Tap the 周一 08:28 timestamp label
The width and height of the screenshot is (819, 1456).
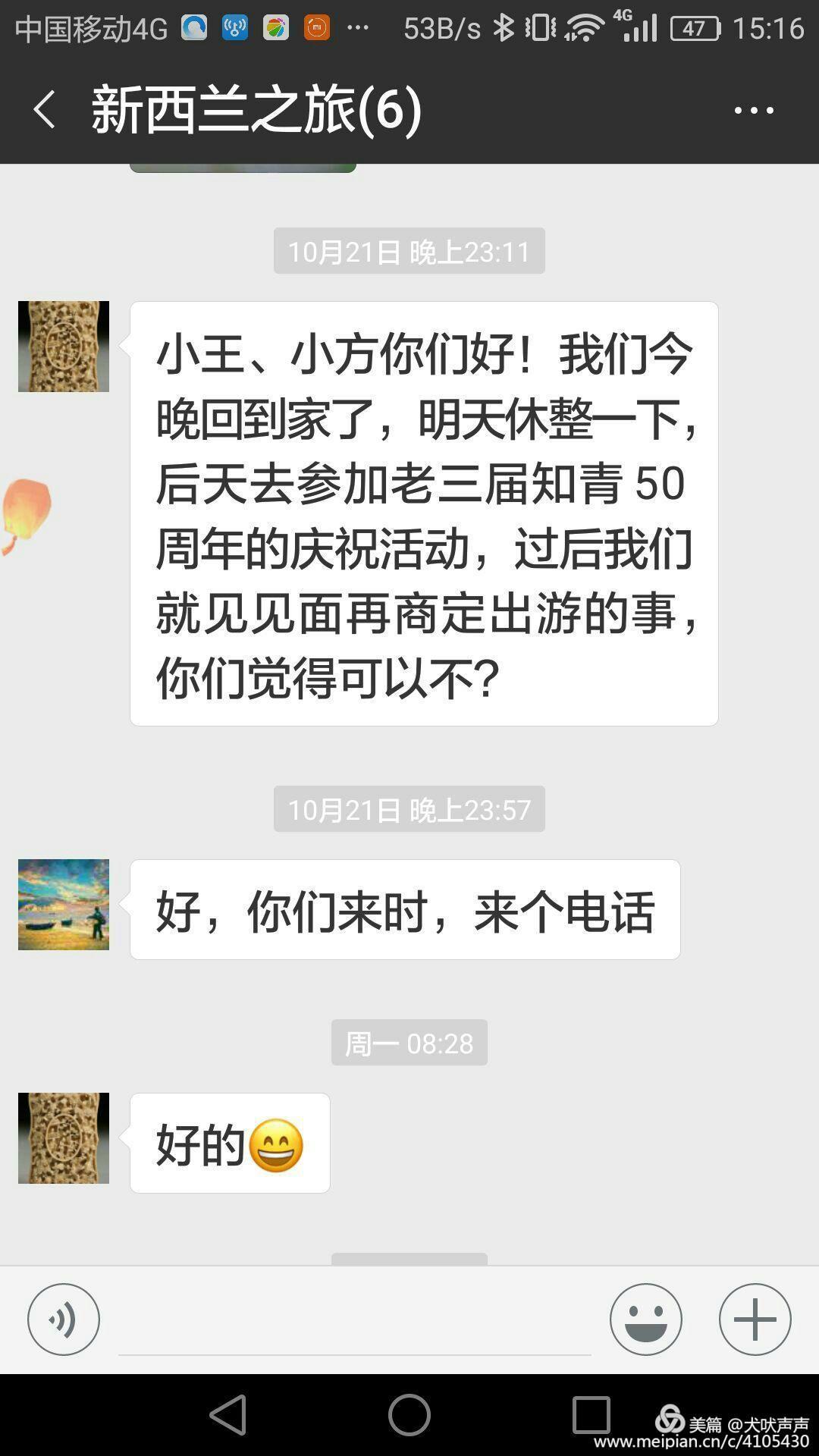409,1043
